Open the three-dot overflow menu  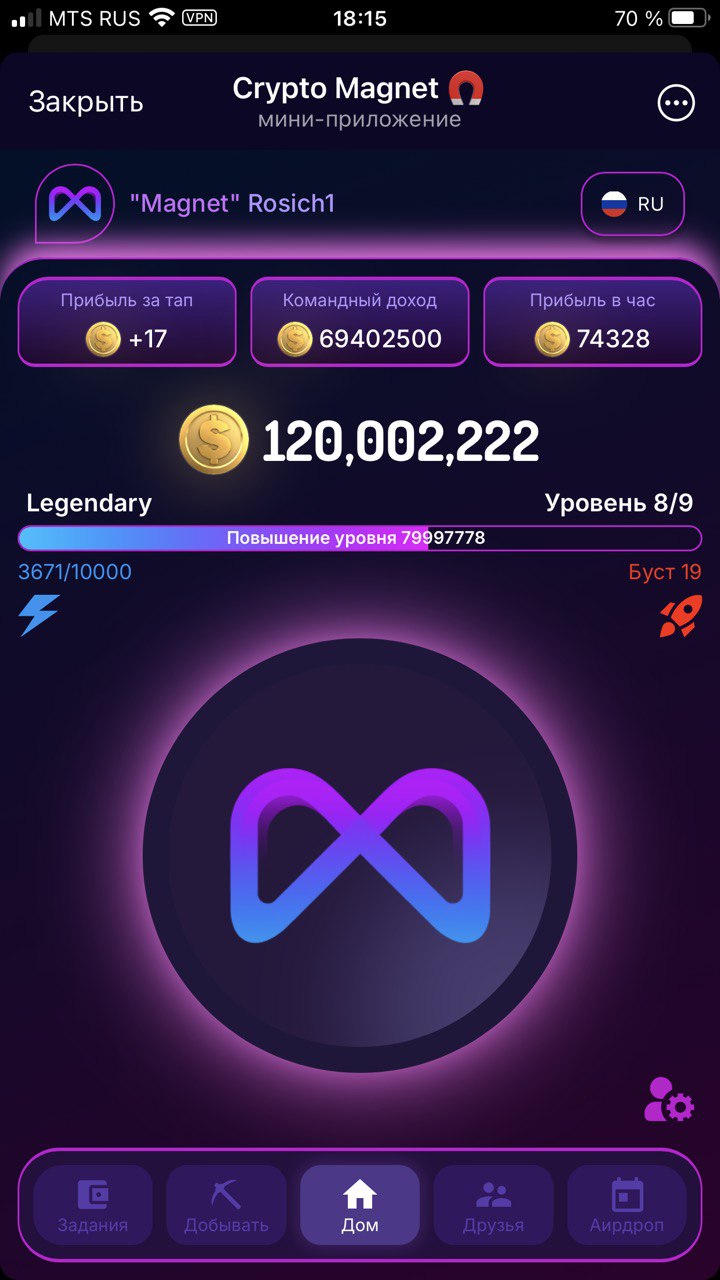[675, 102]
